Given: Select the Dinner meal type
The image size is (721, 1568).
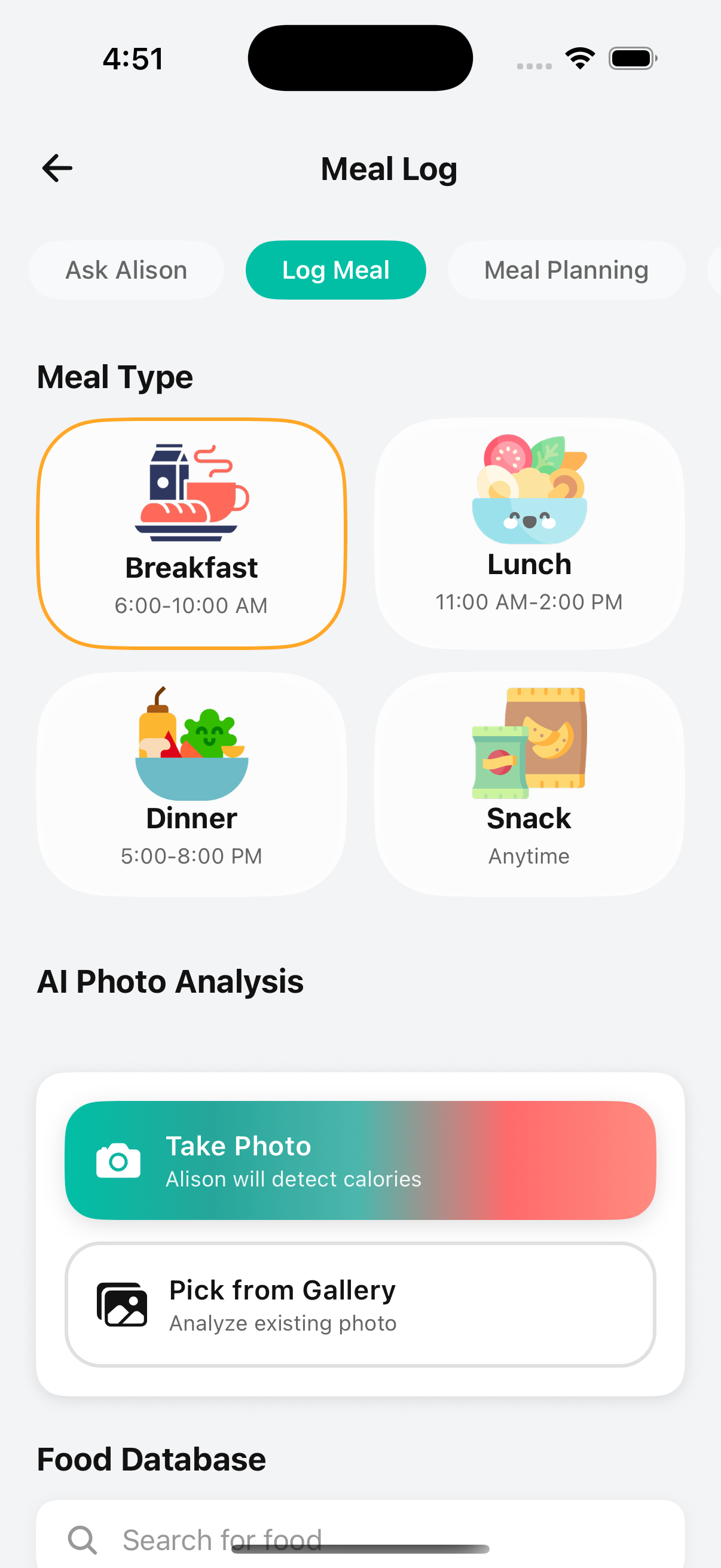Looking at the screenshot, I should coord(191,785).
